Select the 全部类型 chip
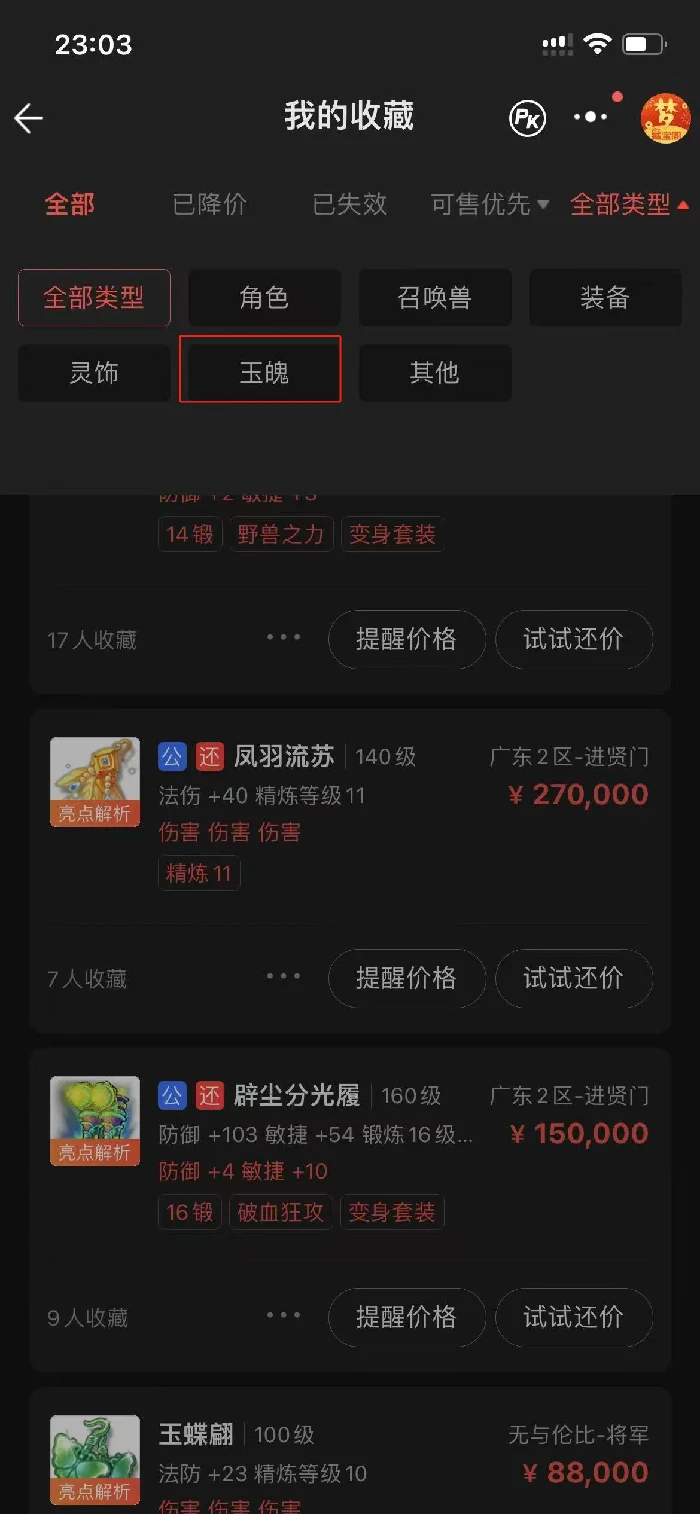The image size is (700, 1514). click(x=94, y=298)
